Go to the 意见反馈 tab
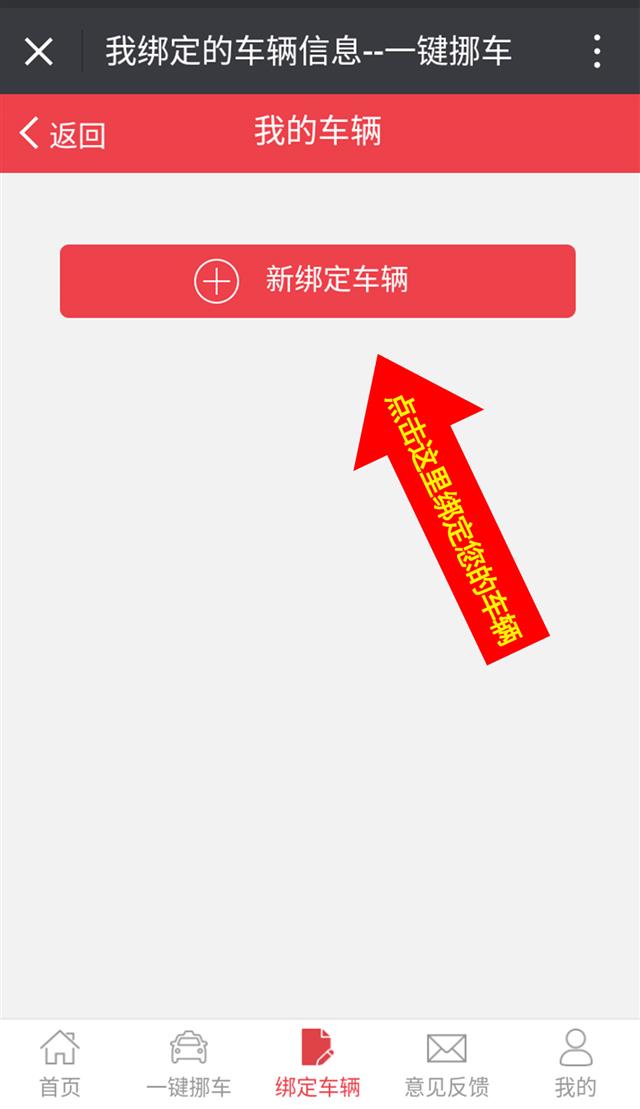This screenshot has width=640, height=1109. tap(446, 1063)
